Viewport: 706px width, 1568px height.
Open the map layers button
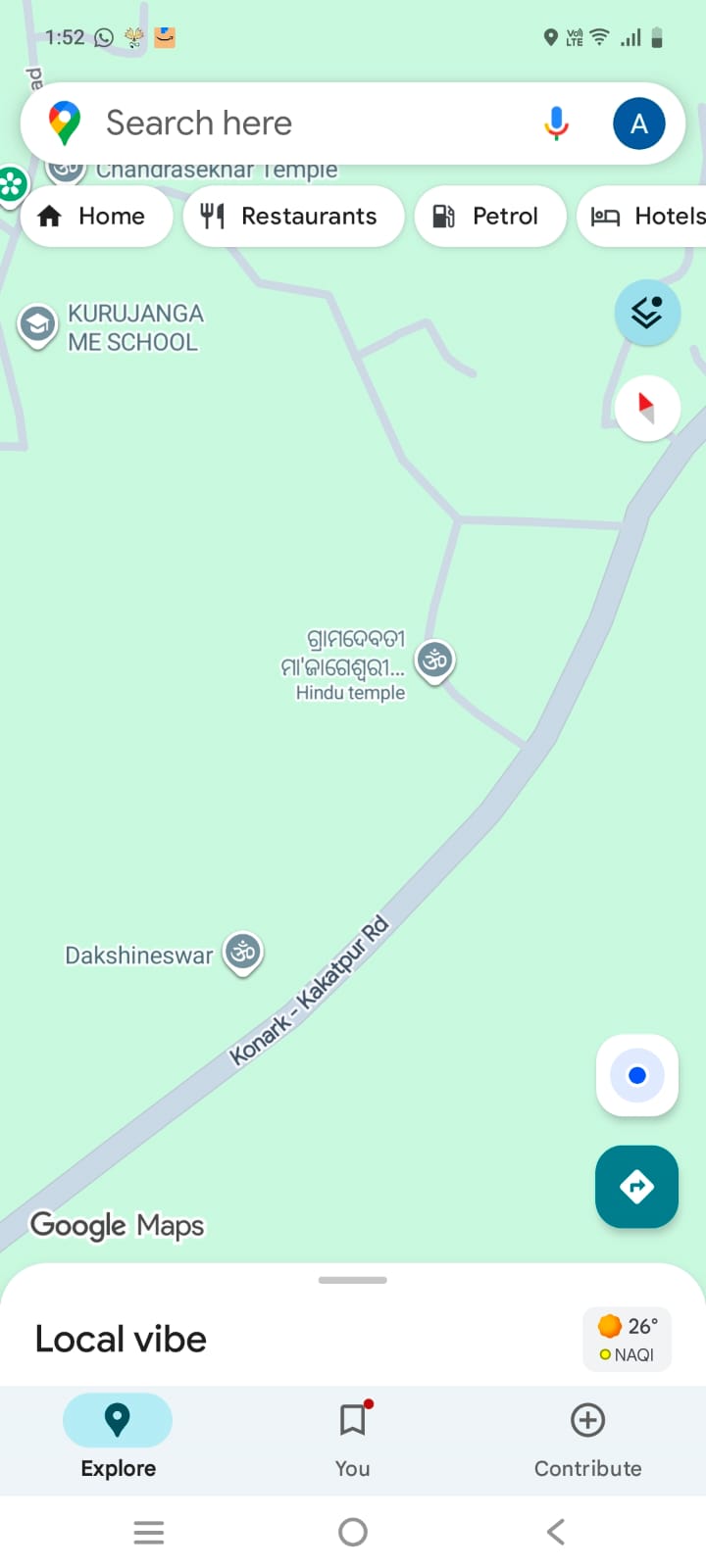pyautogui.click(x=647, y=313)
